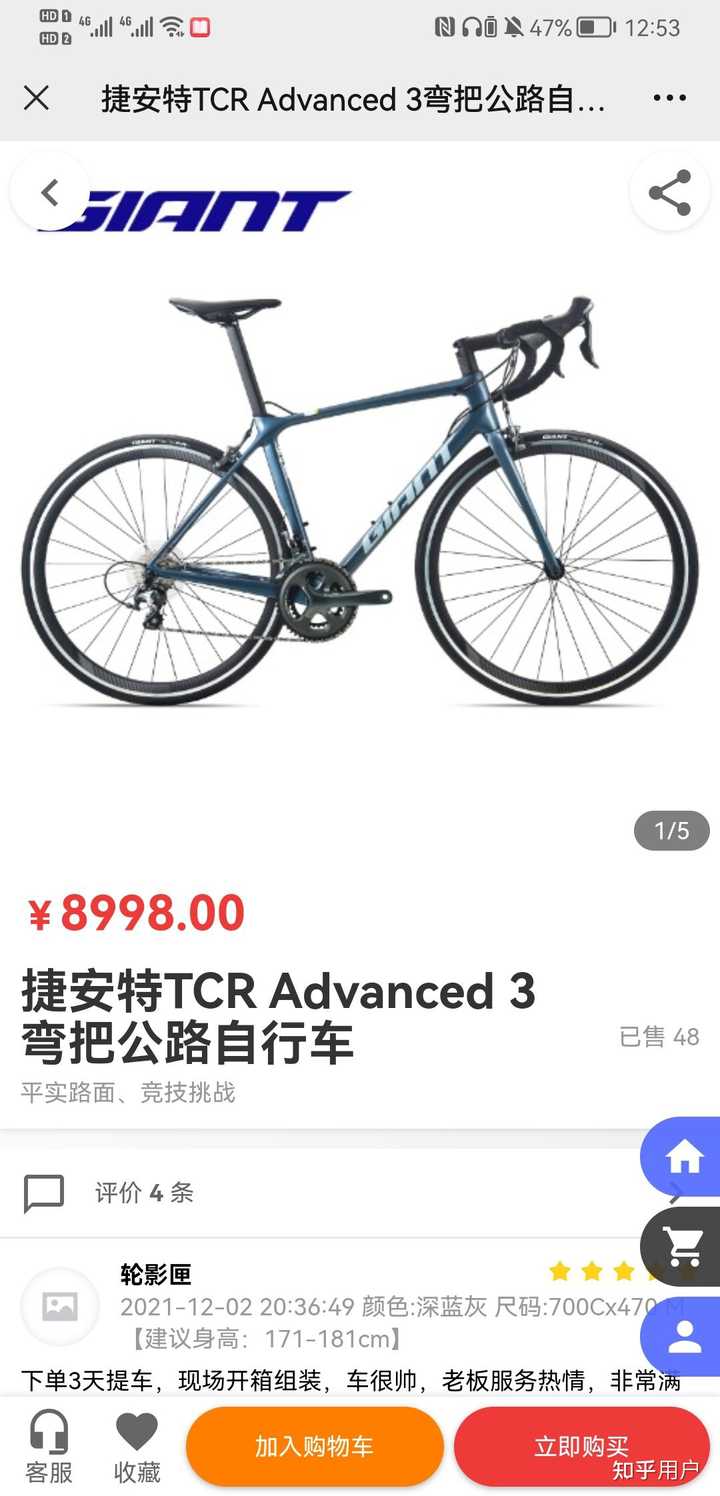
Task: Open the more options menu via three dots
Action: (x=668, y=98)
